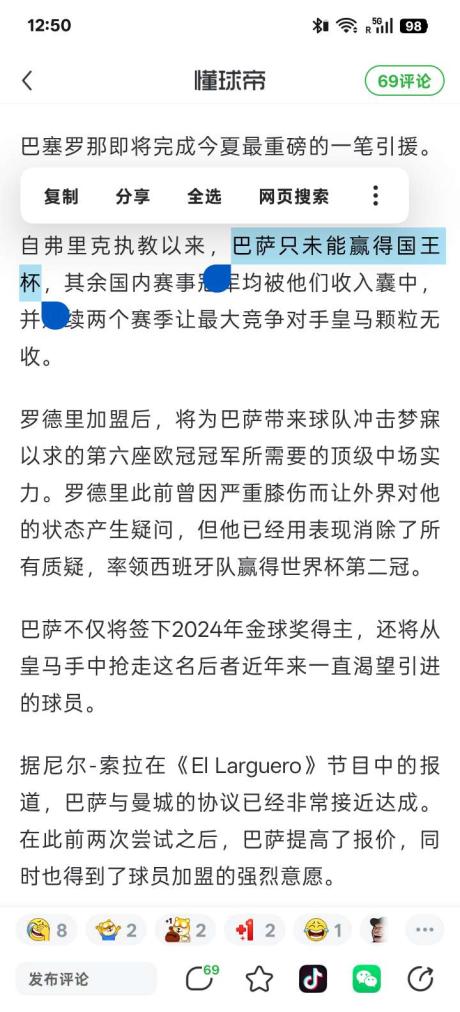The width and height of the screenshot is (460, 1012).
Task: Choose 全选 to select all text
Action: point(205,196)
